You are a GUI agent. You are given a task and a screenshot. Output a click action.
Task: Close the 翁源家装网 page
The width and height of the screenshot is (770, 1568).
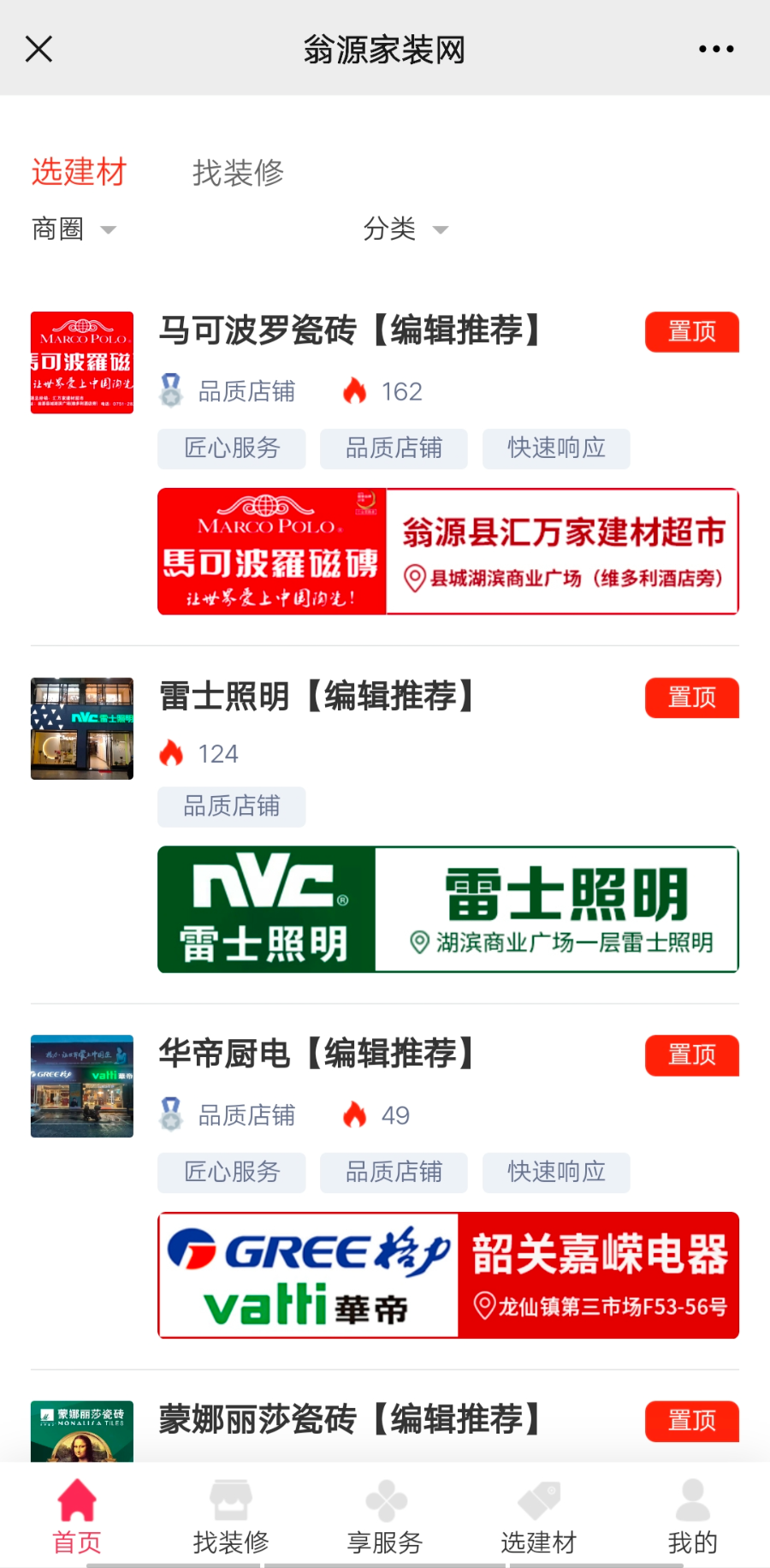coord(39,49)
